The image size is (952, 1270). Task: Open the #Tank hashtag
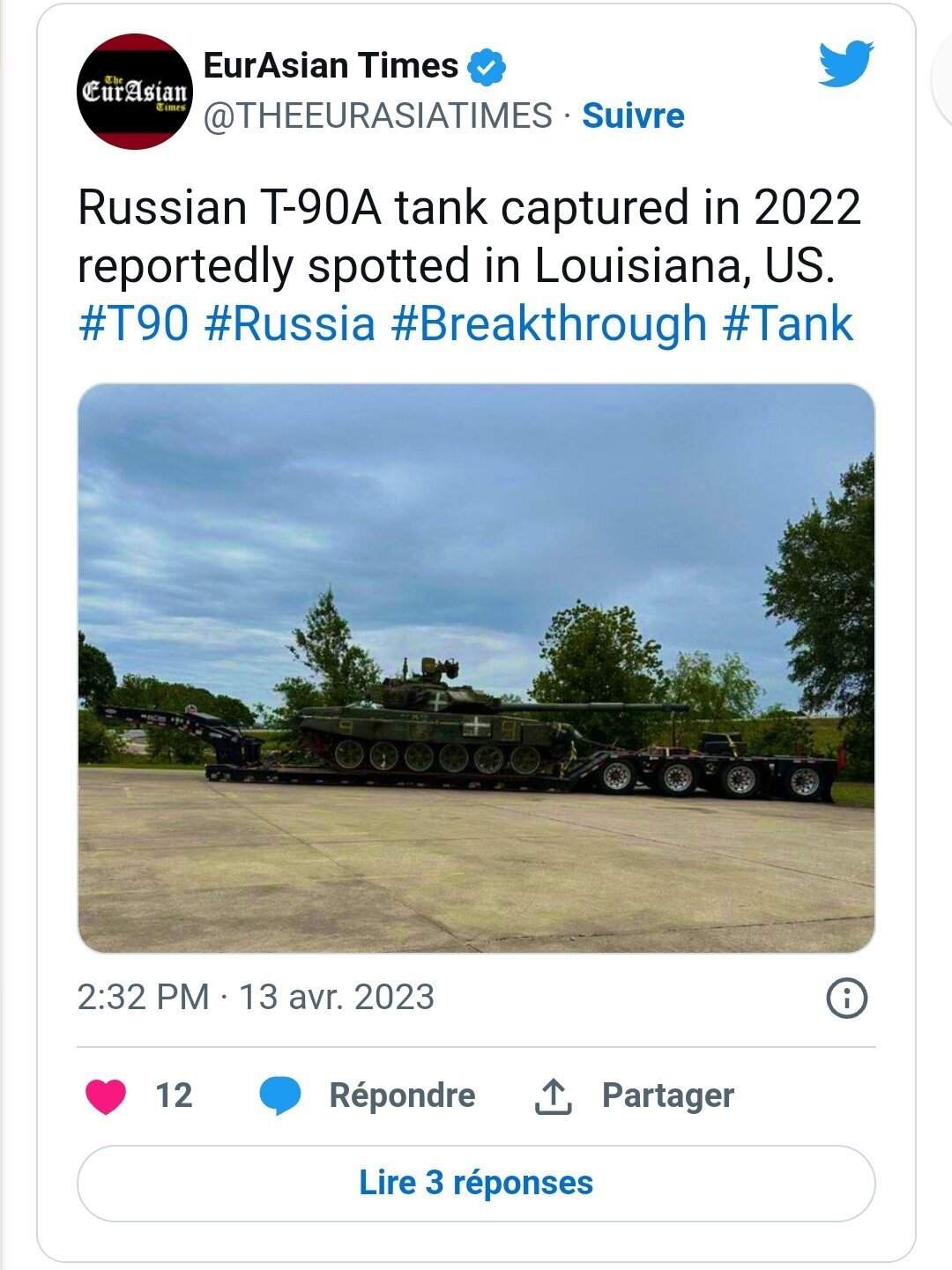(x=787, y=323)
